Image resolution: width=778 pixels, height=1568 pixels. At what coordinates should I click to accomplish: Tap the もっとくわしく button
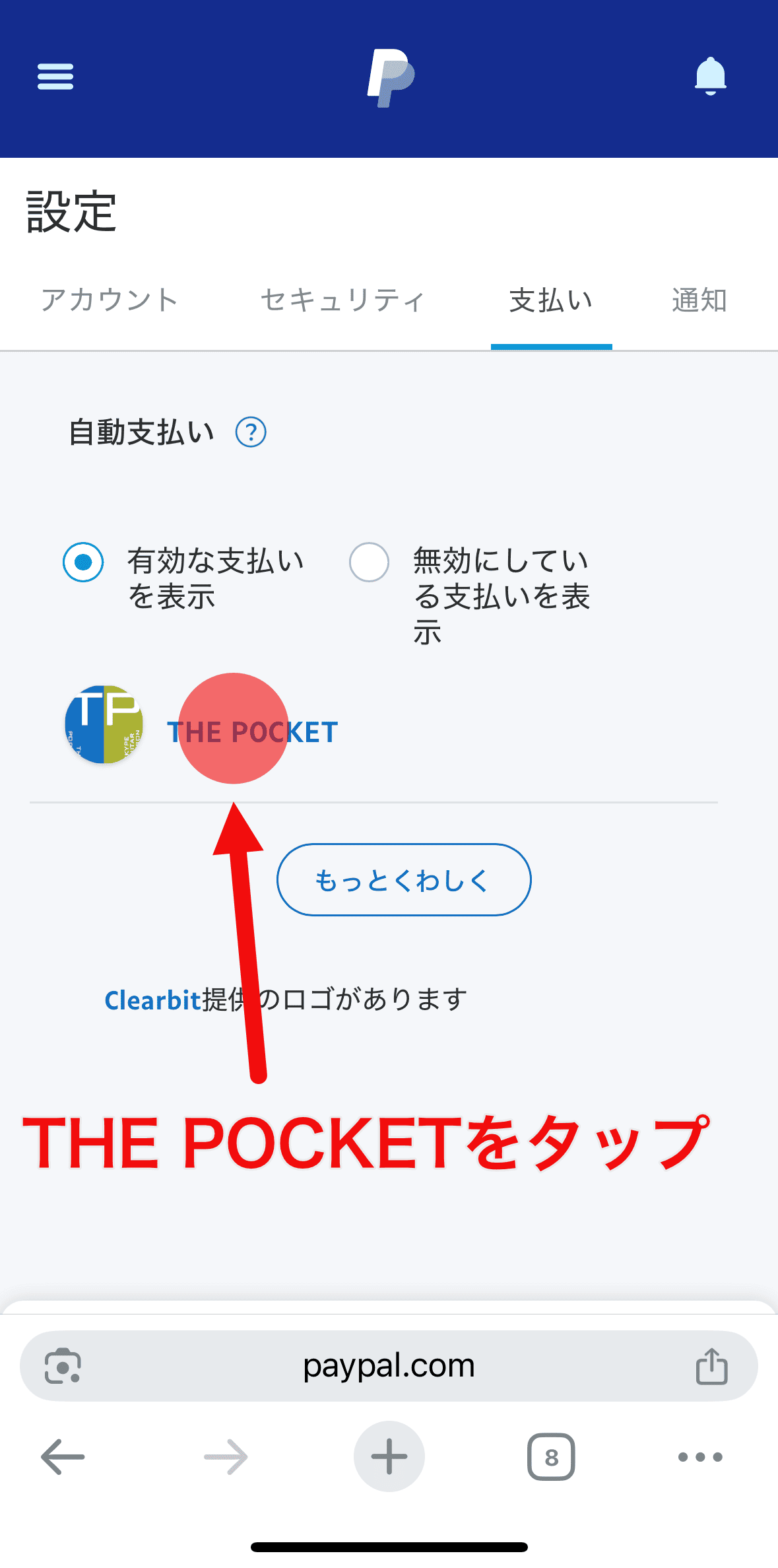(x=404, y=880)
